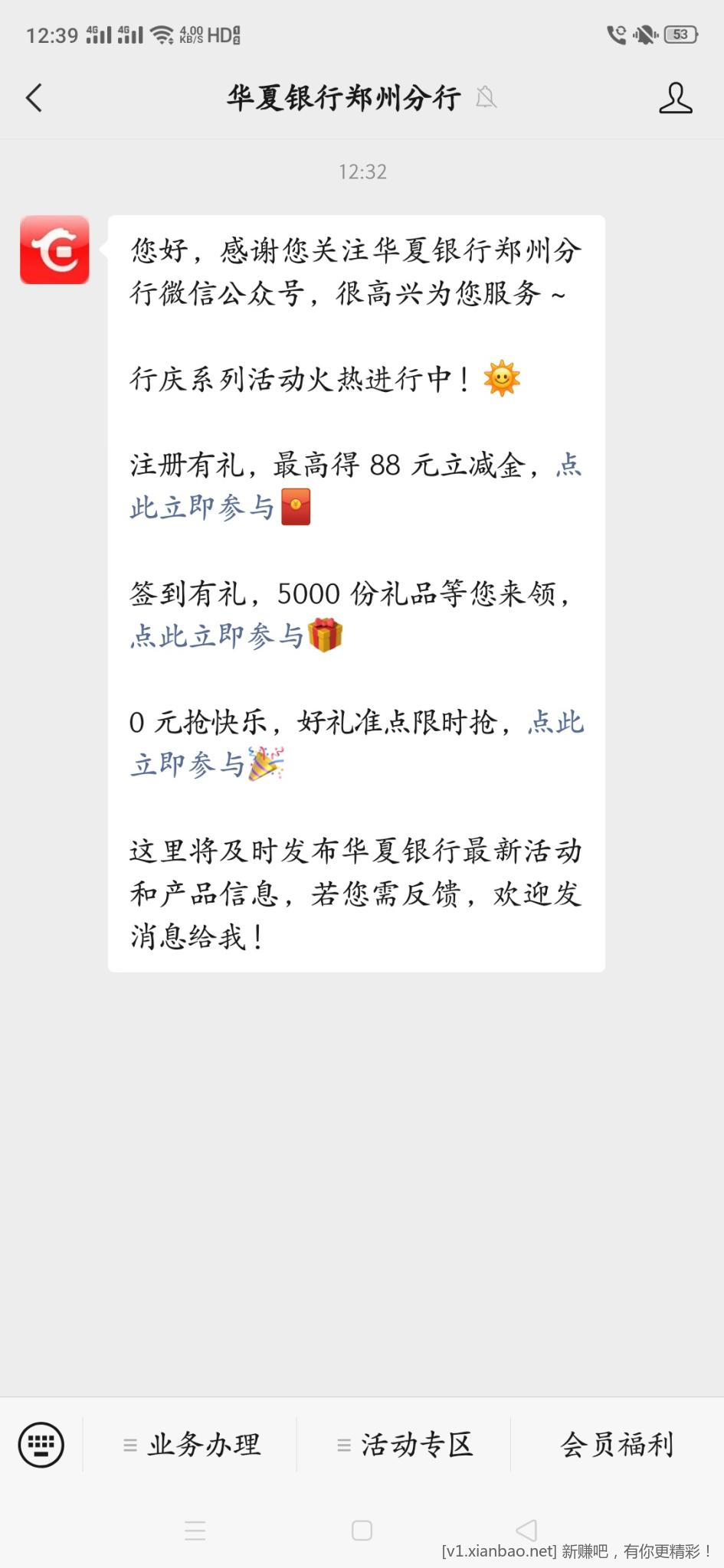
Task: Open the 注册有礼 点此立即参与 link
Action: [201, 508]
